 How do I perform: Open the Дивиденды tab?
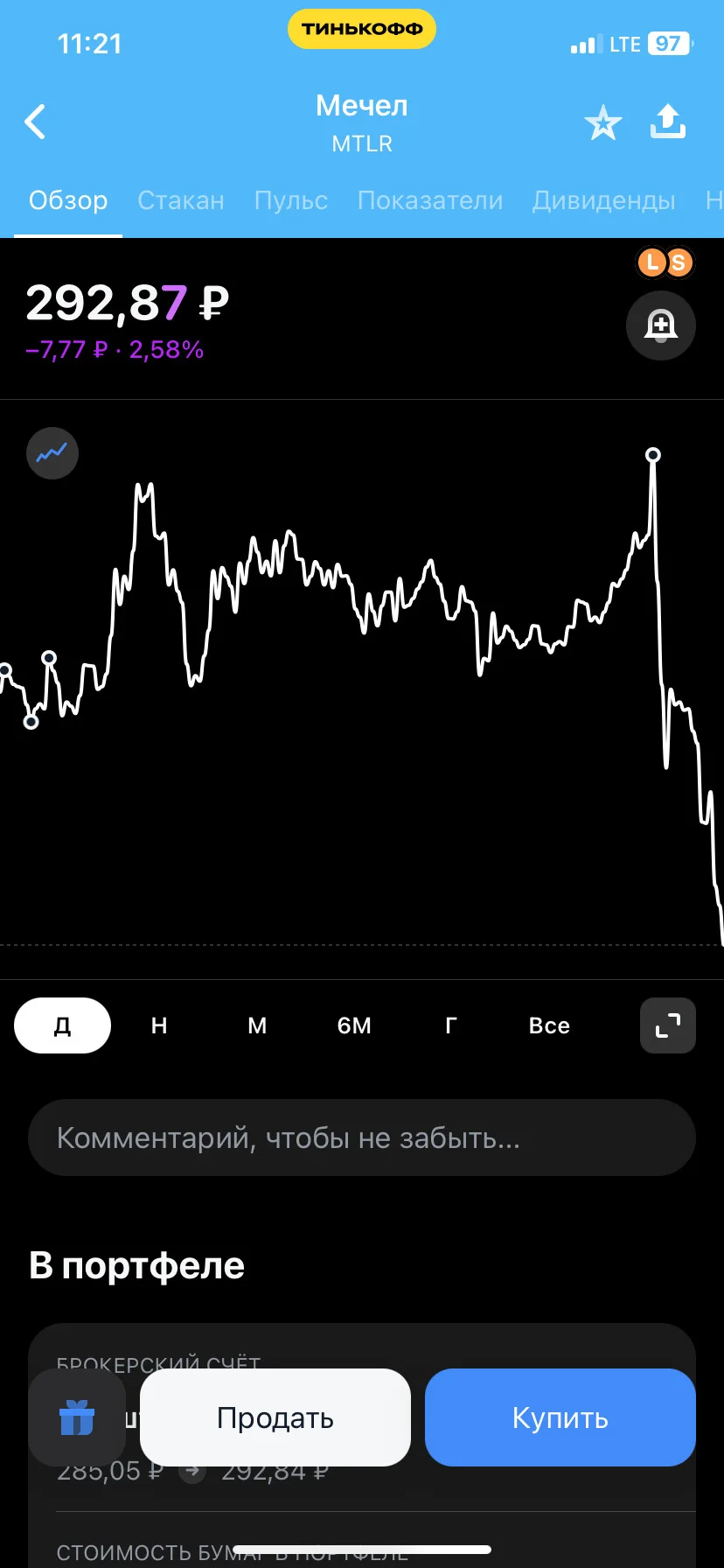(604, 200)
